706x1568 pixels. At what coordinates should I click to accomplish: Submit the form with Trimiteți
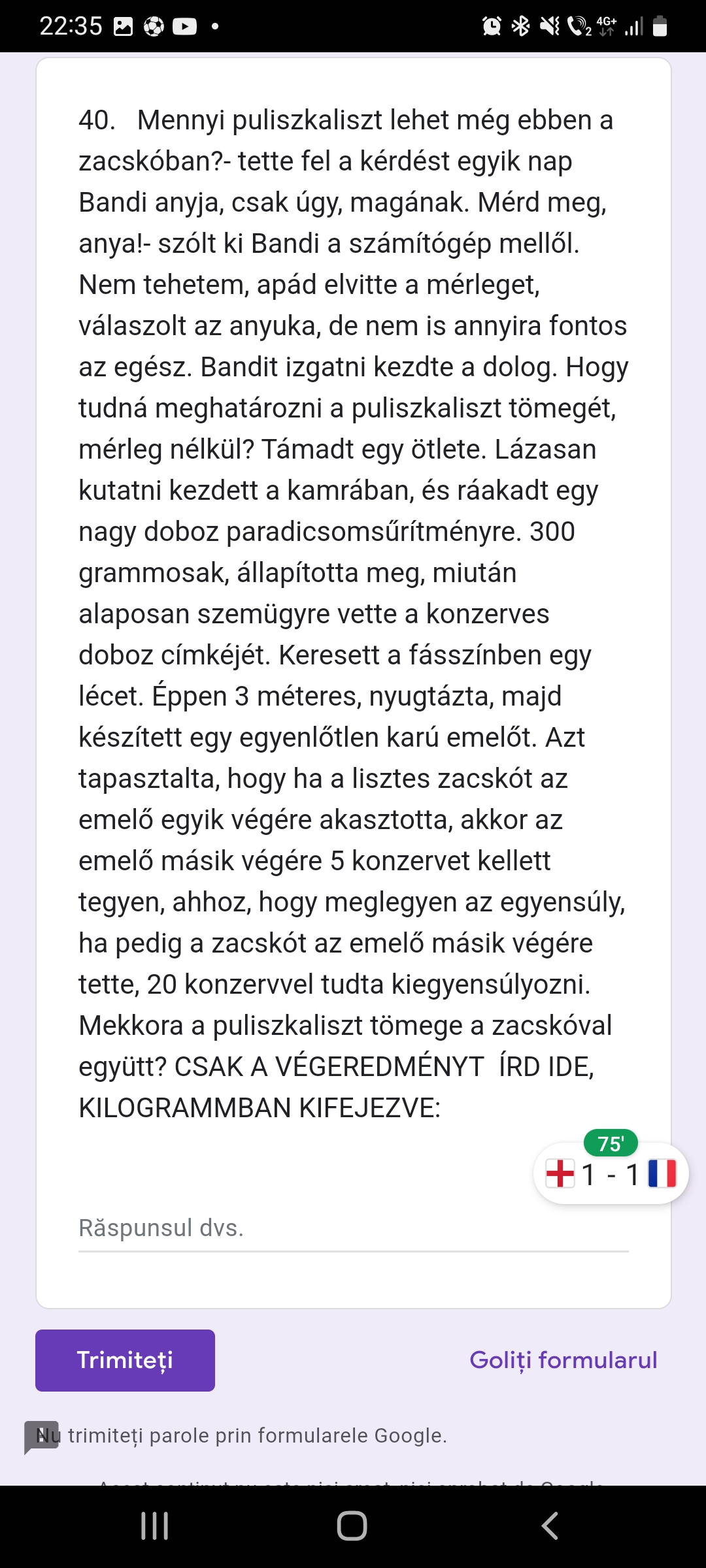(125, 1360)
